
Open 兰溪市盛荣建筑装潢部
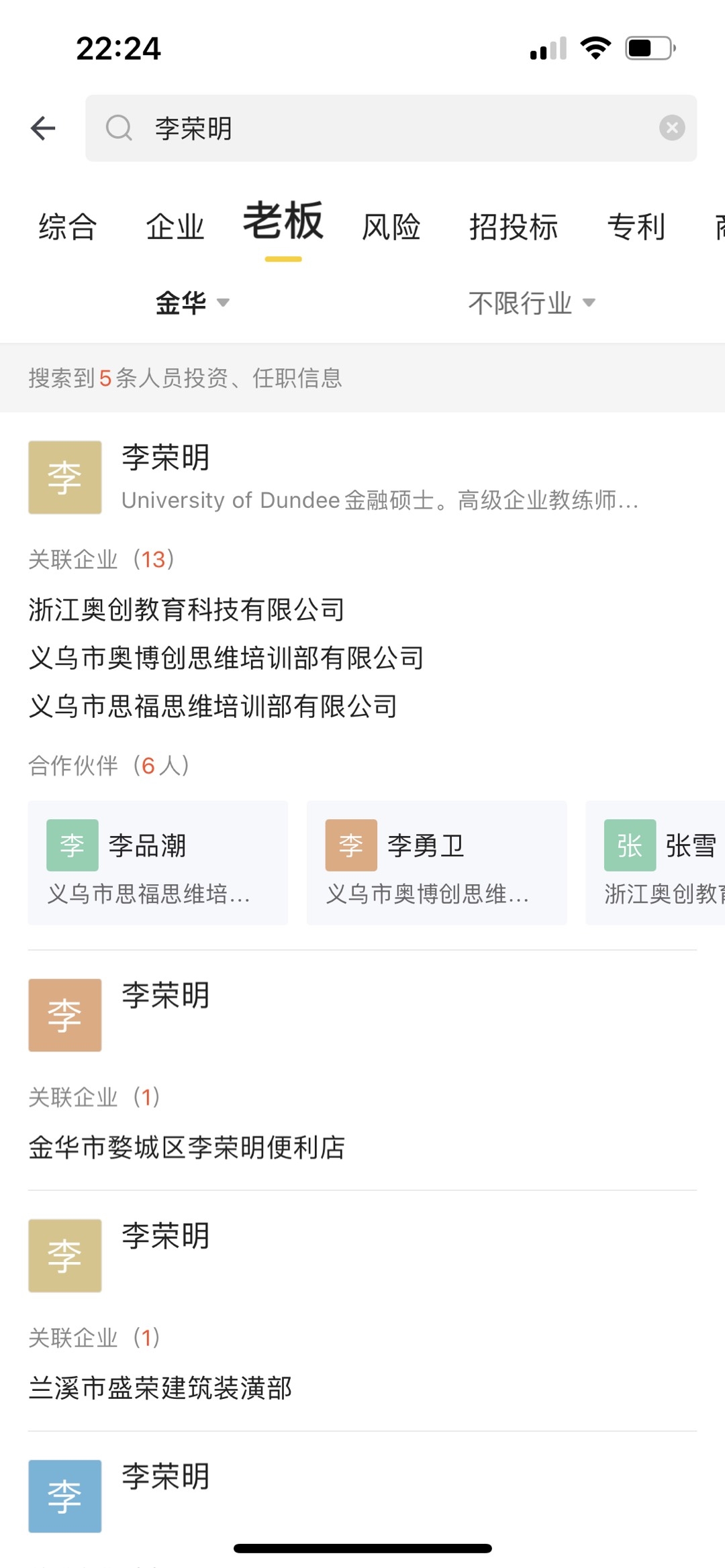pyautogui.click(x=160, y=1388)
